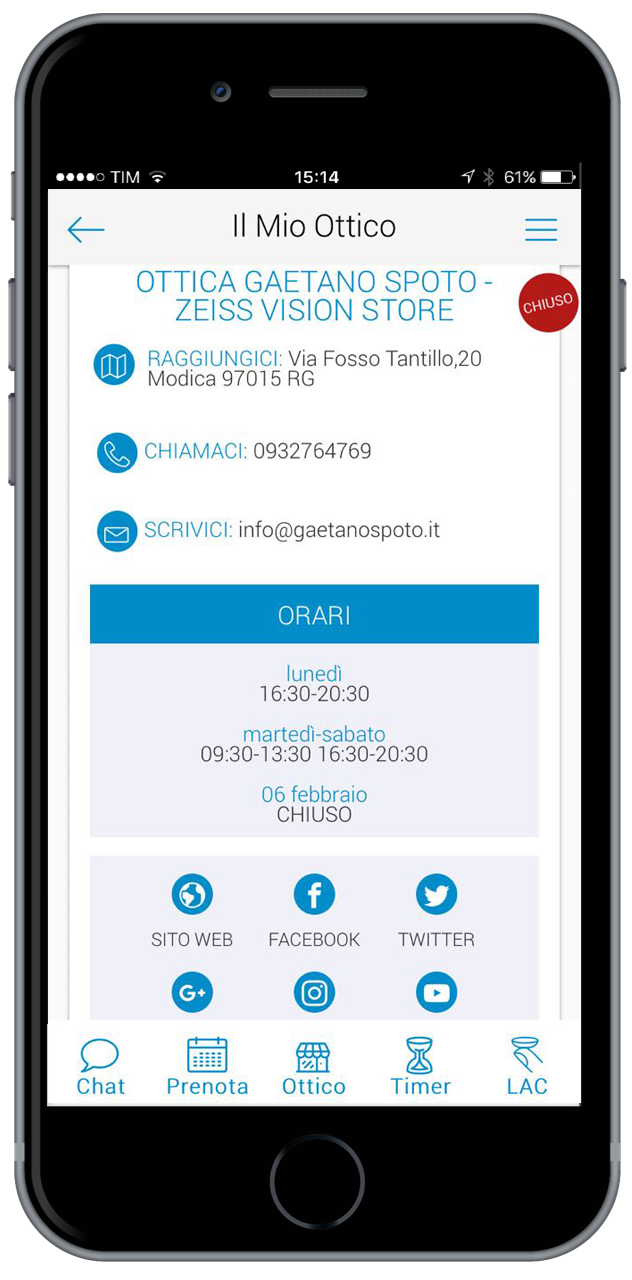Select the Ottico tab
This screenshot has width=632, height=1280.
coord(314,1067)
